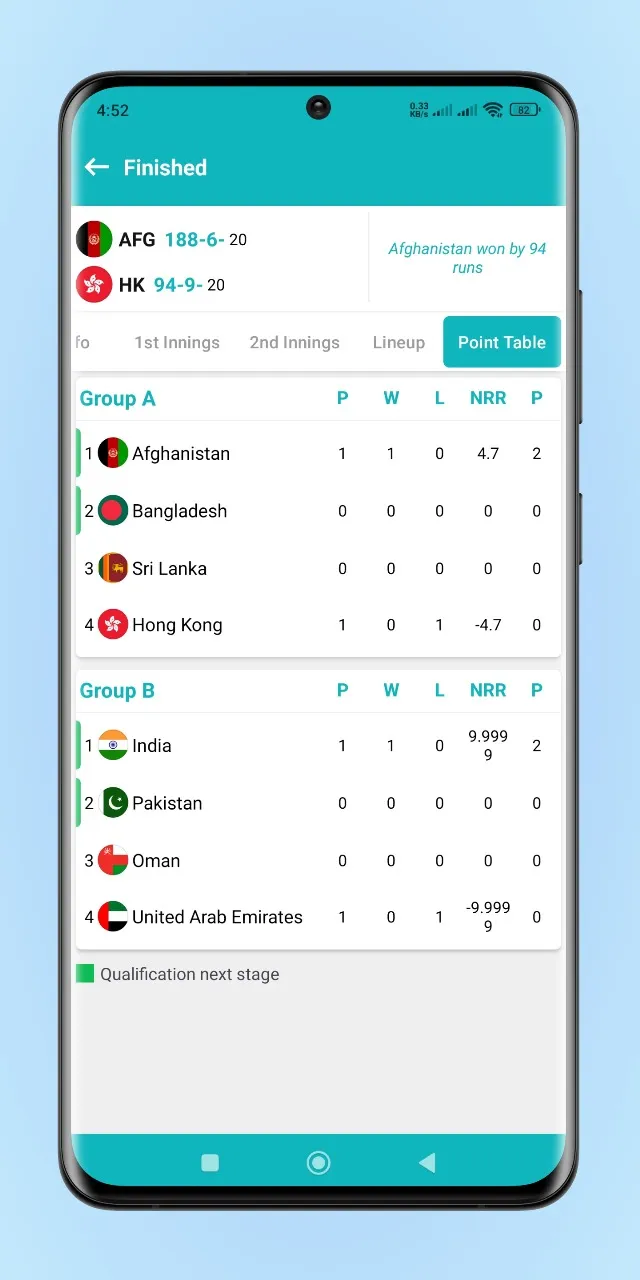Open the partially hidden Info tab

pos(82,342)
